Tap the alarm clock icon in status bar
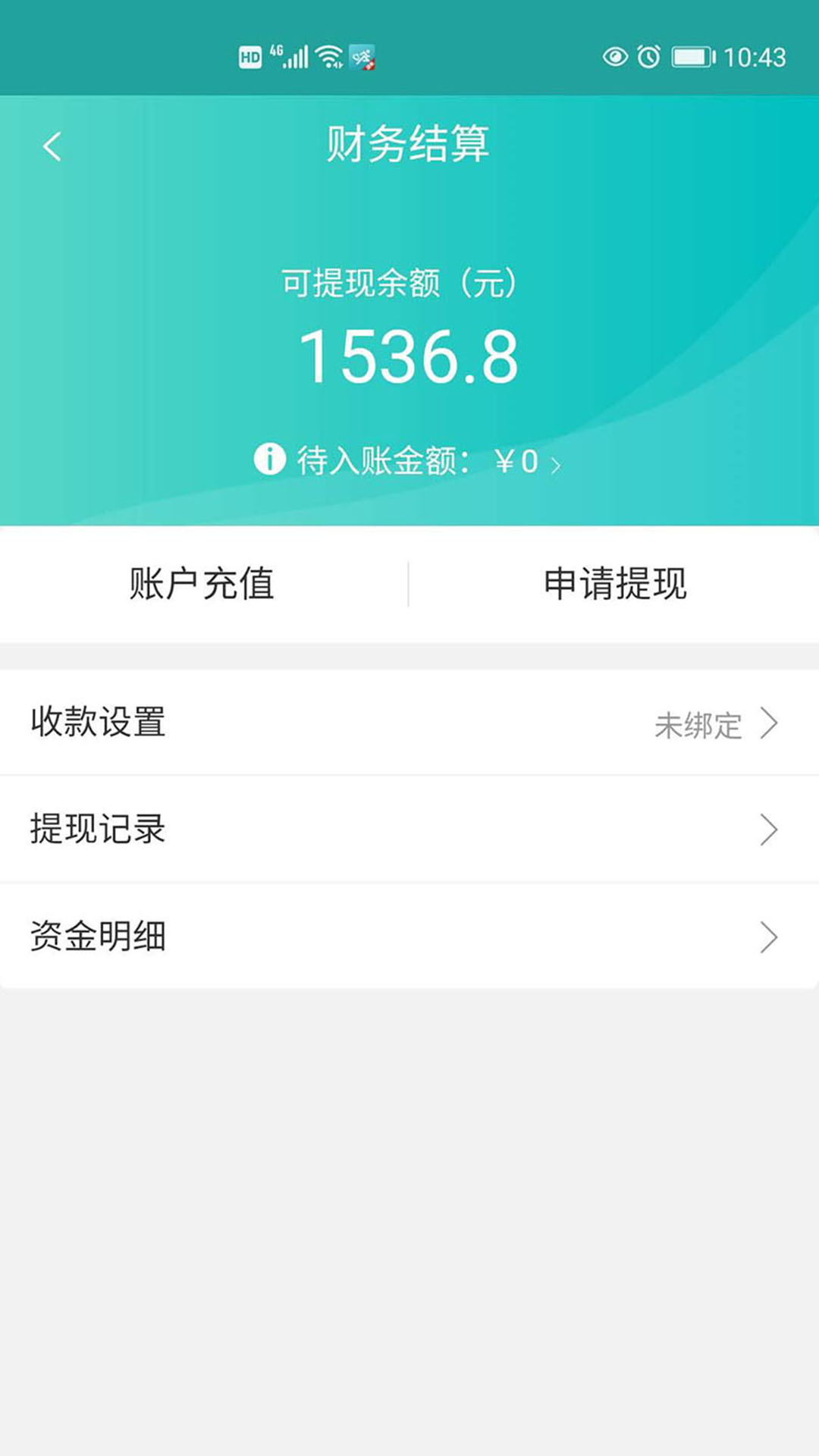The width and height of the screenshot is (819, 1456). [x=648, y=55]
